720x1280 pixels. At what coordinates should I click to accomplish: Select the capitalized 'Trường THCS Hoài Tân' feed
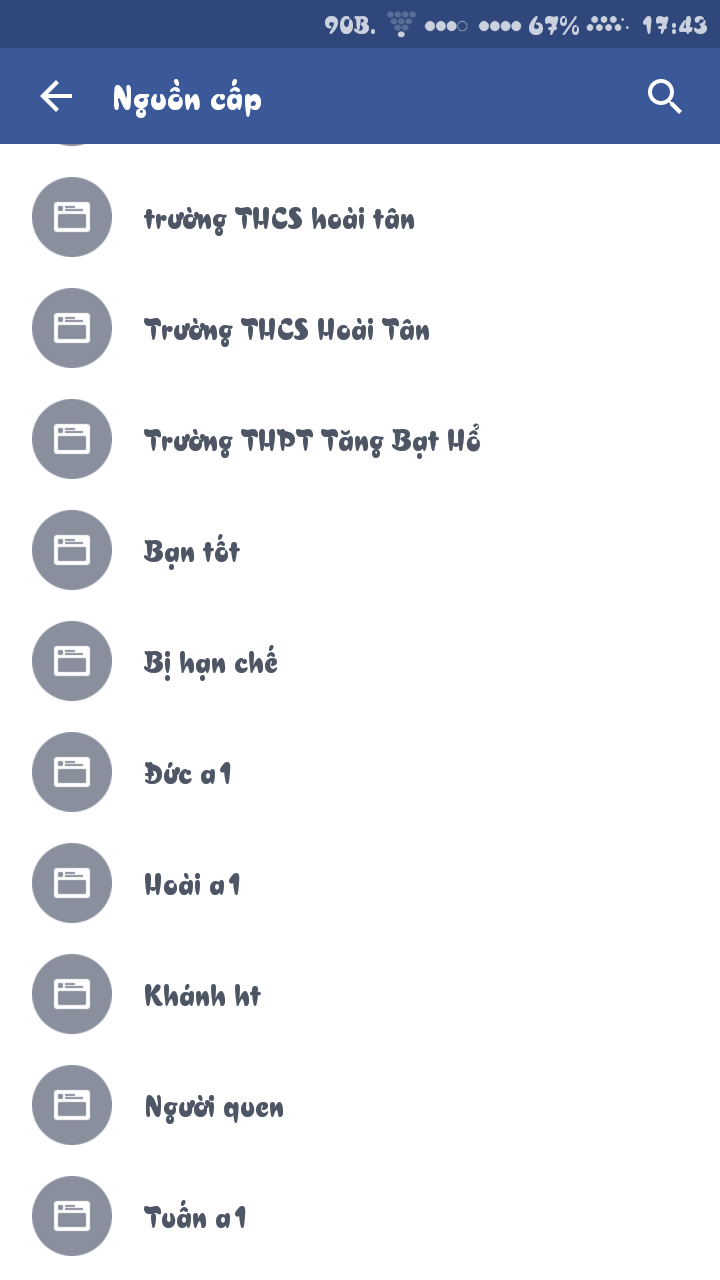287,329
